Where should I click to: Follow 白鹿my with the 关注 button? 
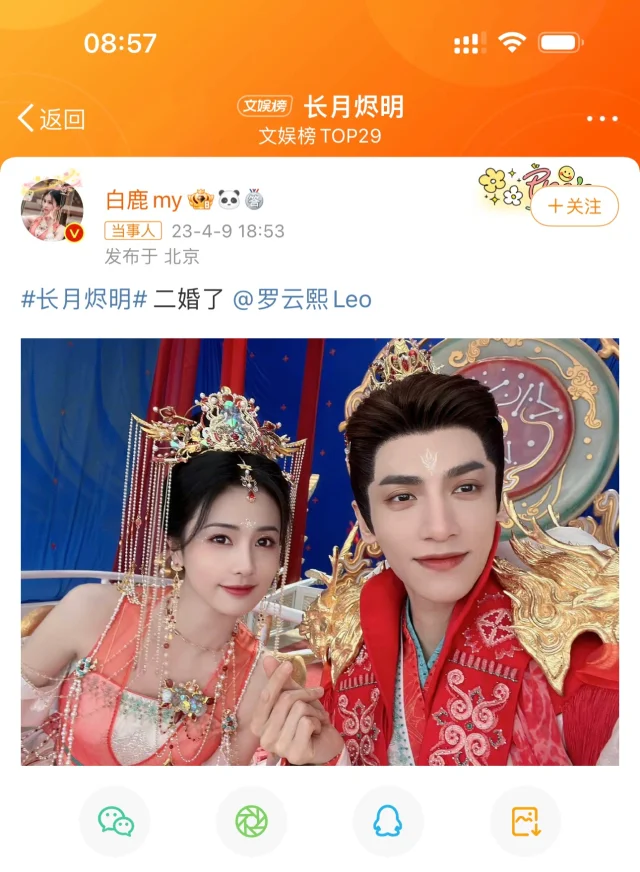(574, 206)
